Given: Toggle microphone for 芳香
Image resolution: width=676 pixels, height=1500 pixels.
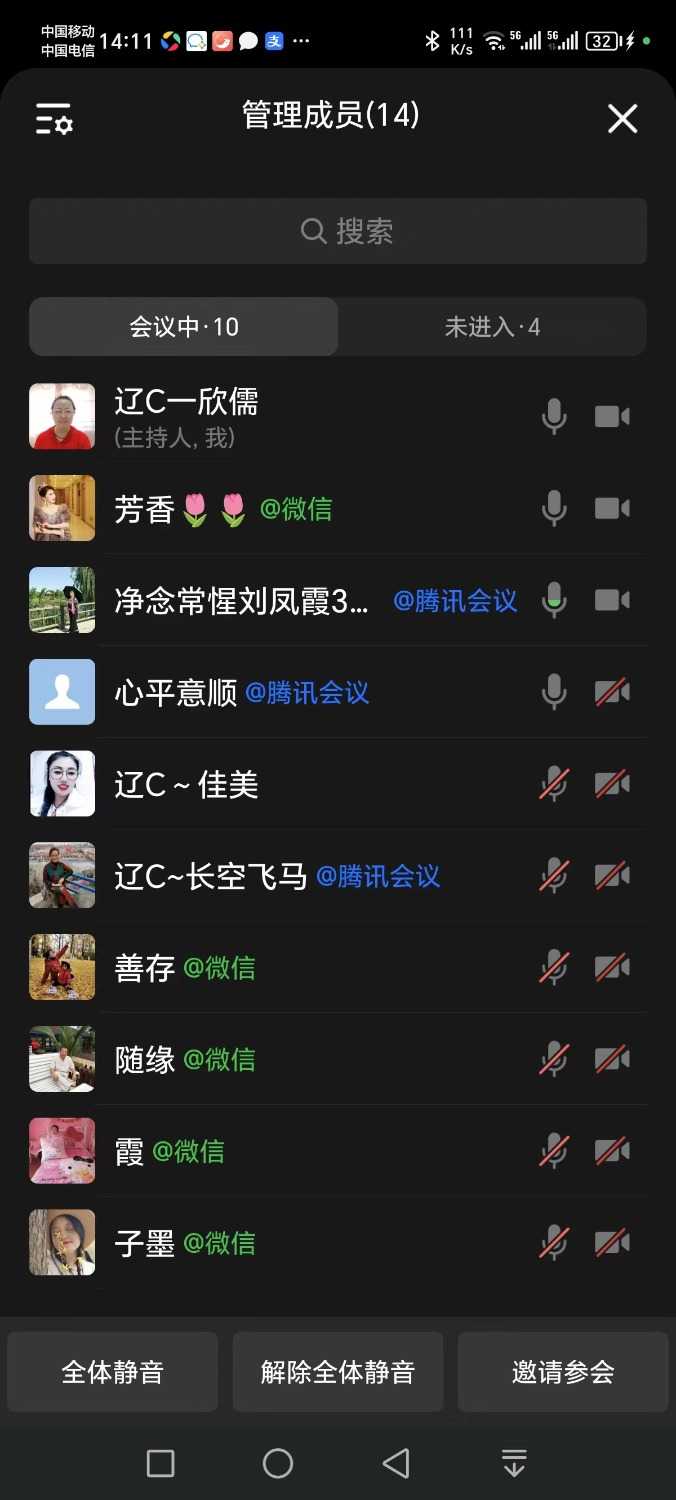Looking at the screenshot, I should (554, 508).
